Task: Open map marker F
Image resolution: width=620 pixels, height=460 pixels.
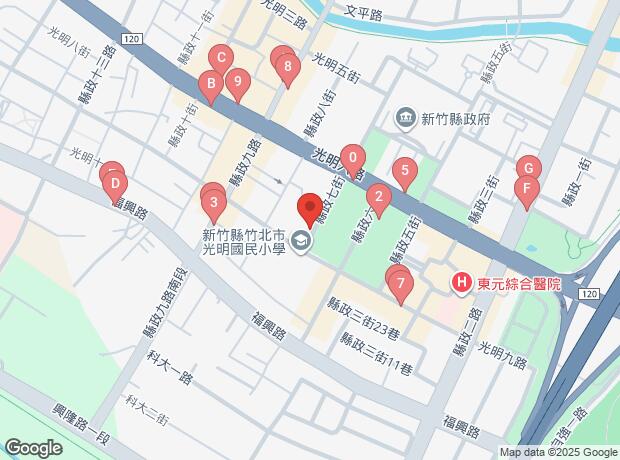Action: pos(527,189)
